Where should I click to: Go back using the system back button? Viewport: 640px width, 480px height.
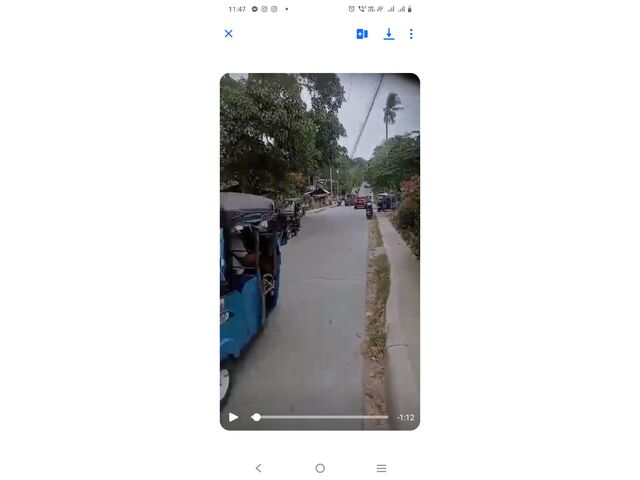tap(258, 468)
